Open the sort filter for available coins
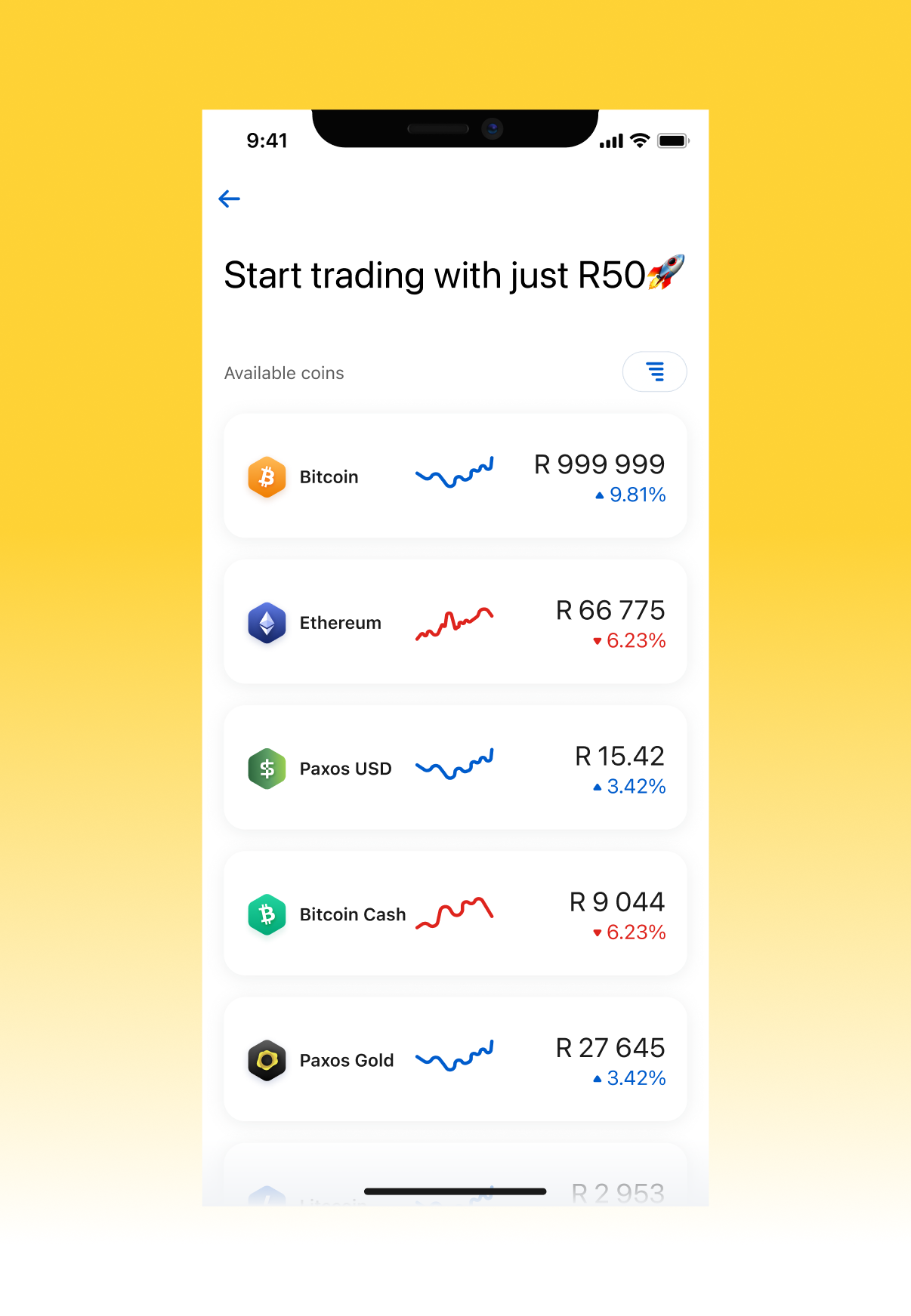Image resolution: width=911 pixels, height=1316 pixels. click(654, 371)
